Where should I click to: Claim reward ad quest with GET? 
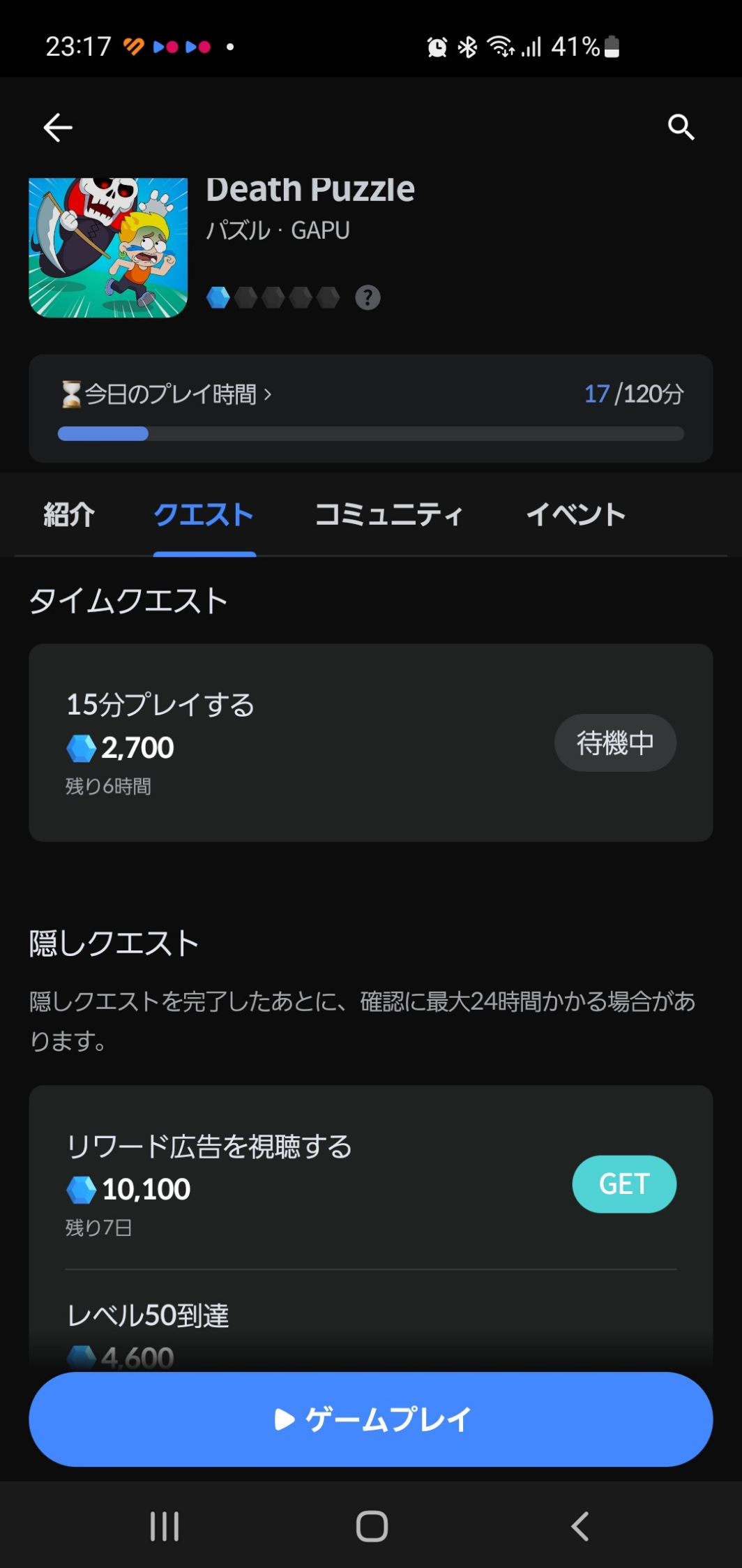pyautogui.click(x=624, y=1184)
